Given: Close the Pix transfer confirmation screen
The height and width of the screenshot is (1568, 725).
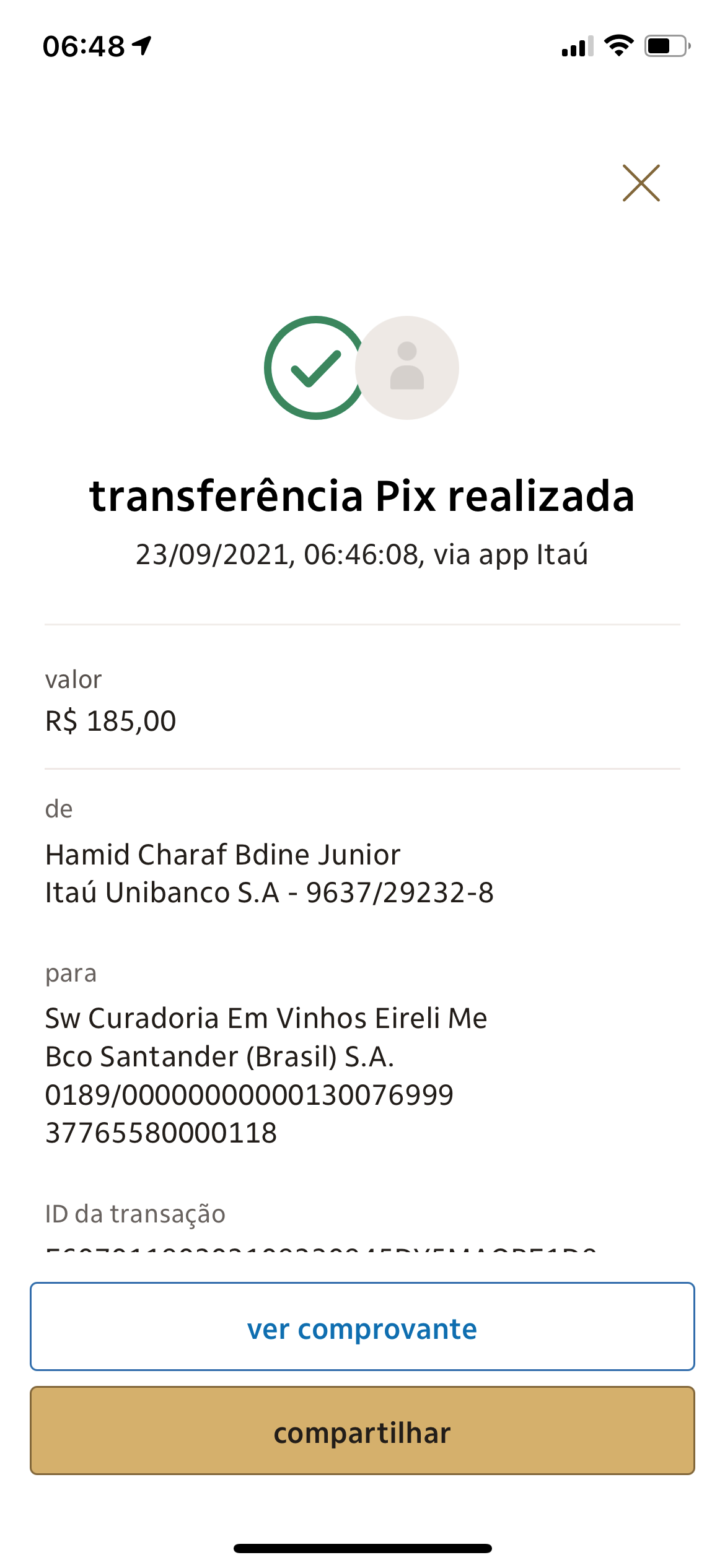Looking at the screenshot, I should tap(641, 183).
